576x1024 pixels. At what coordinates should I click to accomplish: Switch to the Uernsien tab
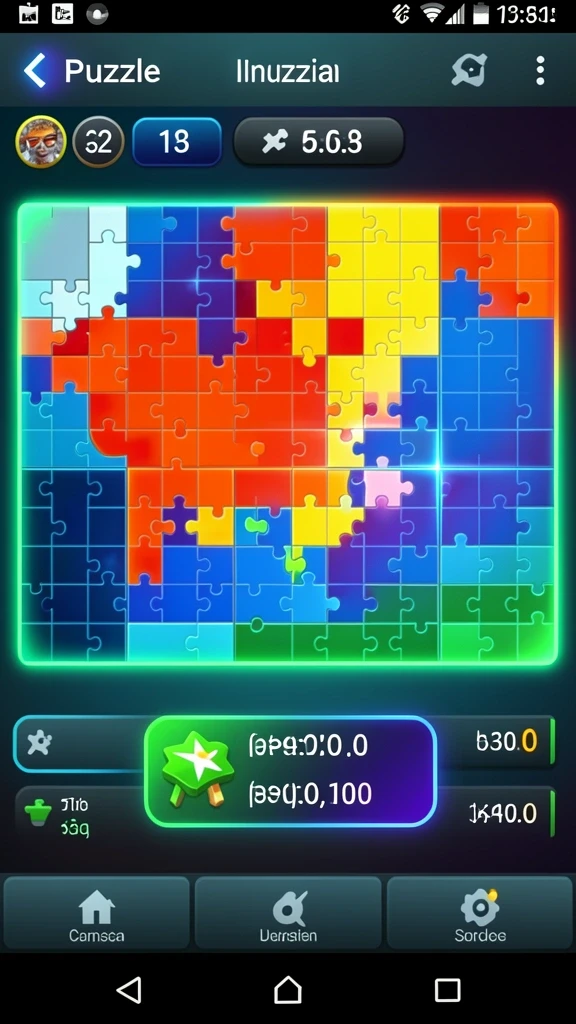[288, 912]
